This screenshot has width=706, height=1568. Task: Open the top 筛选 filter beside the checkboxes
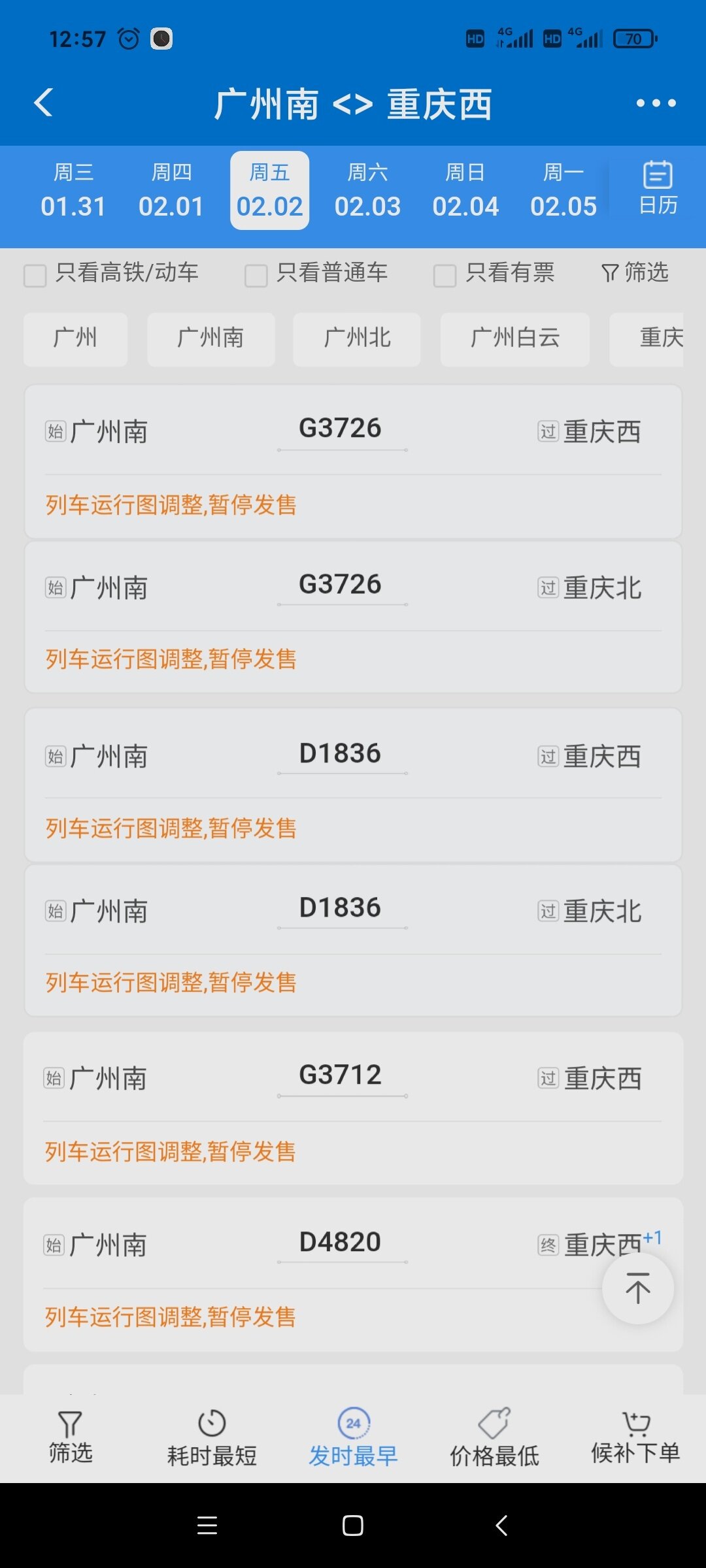635,272
